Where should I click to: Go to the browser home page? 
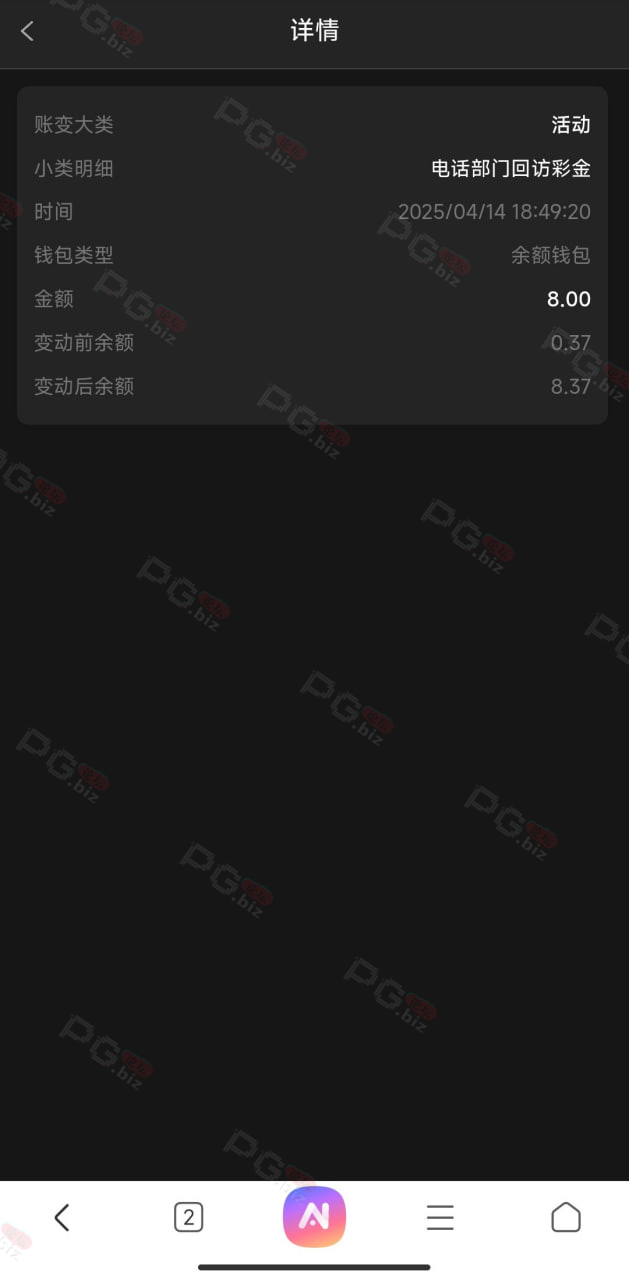click(566, 1217)
